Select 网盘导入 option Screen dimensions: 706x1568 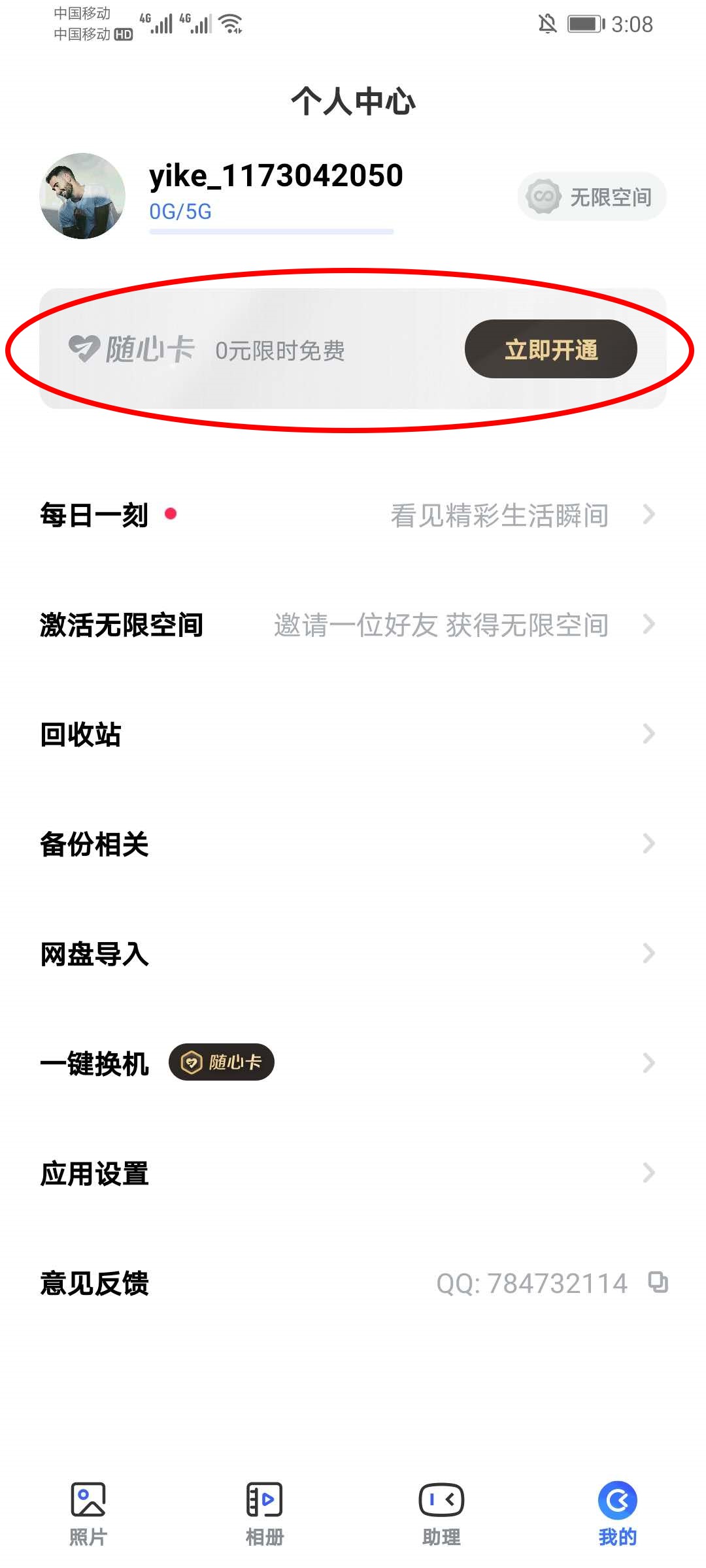click(x=346, y=954)
